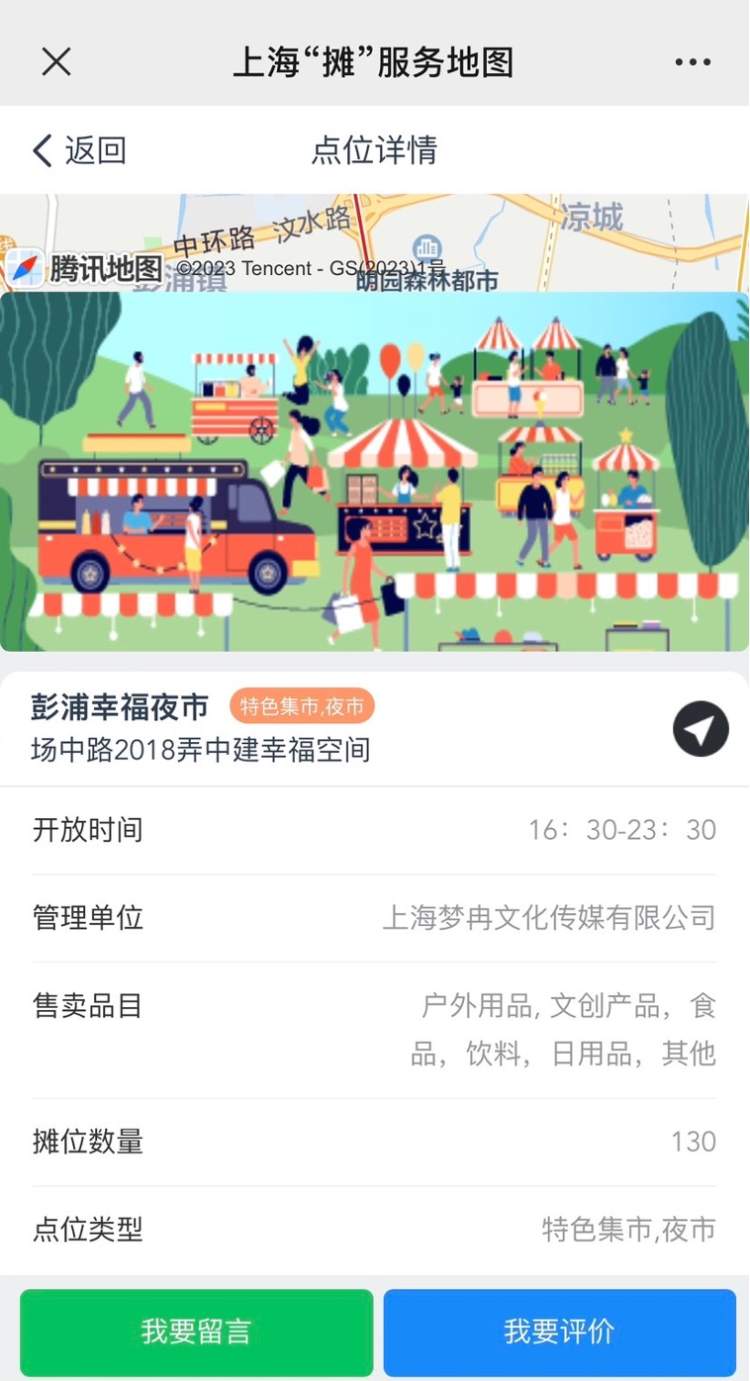Screen dimensions: 750x1381
Task: Close the mini program with the X
Action: [x=56, y=62]
